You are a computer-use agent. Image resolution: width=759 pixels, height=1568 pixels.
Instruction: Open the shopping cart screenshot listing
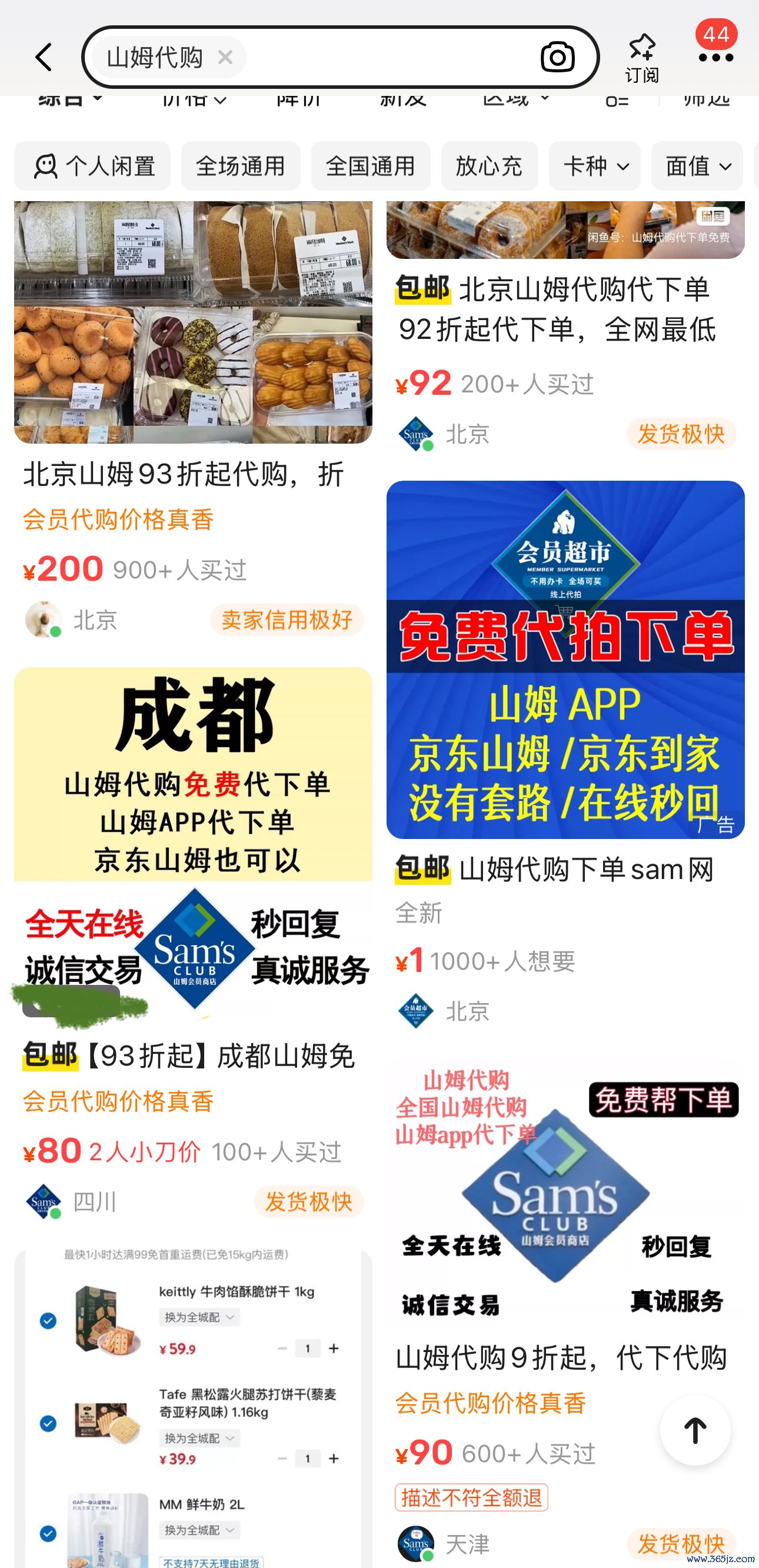pos(193,1400)
